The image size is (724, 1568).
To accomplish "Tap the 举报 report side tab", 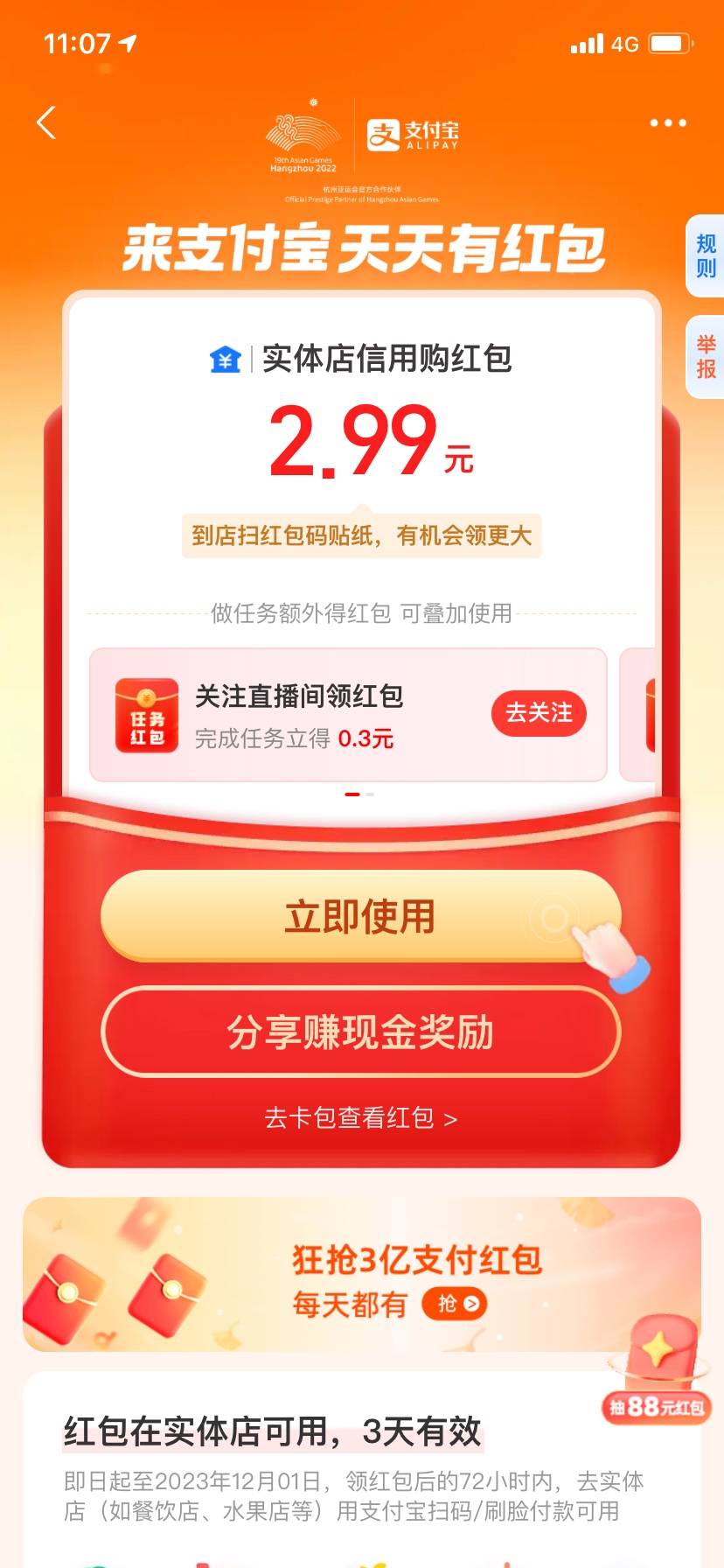I will pos(706,356).
